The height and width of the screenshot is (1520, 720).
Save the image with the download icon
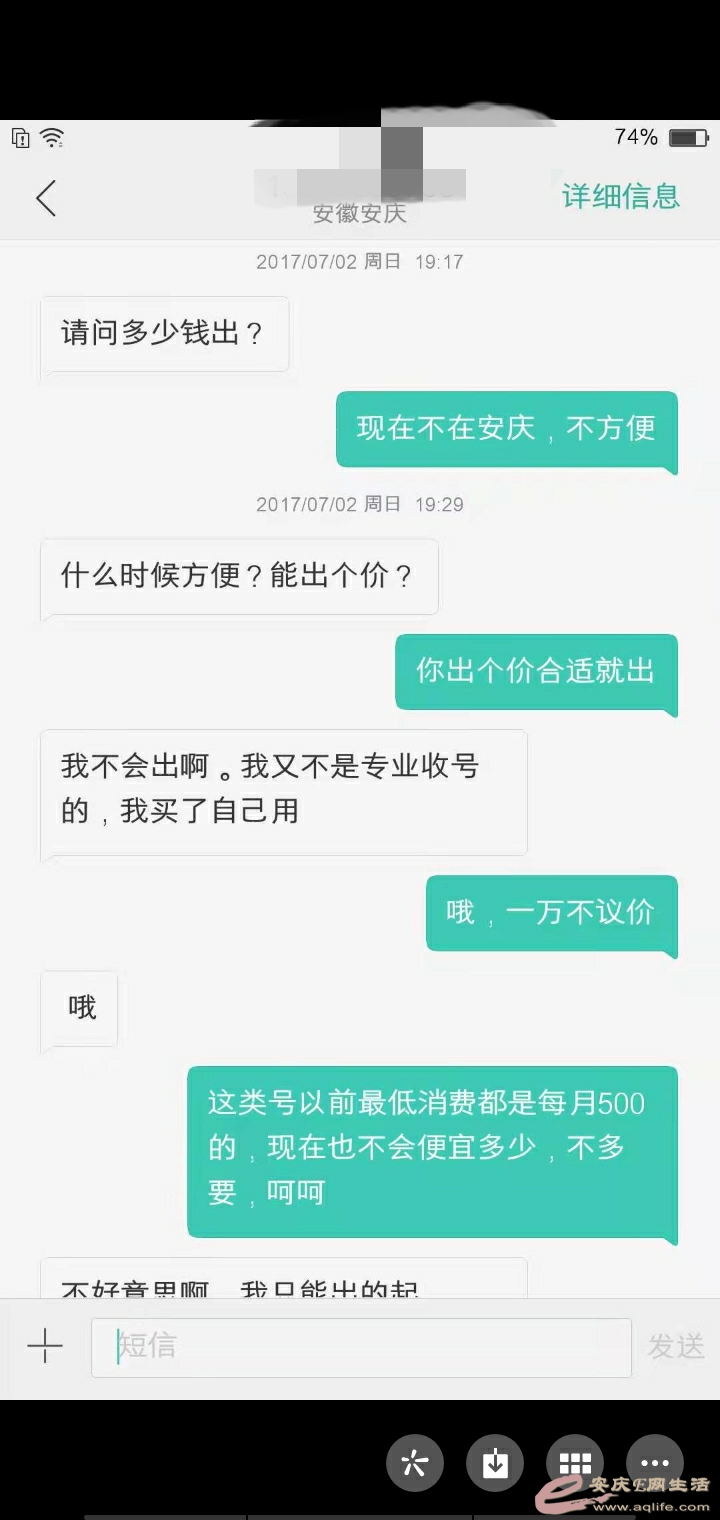495,1464
